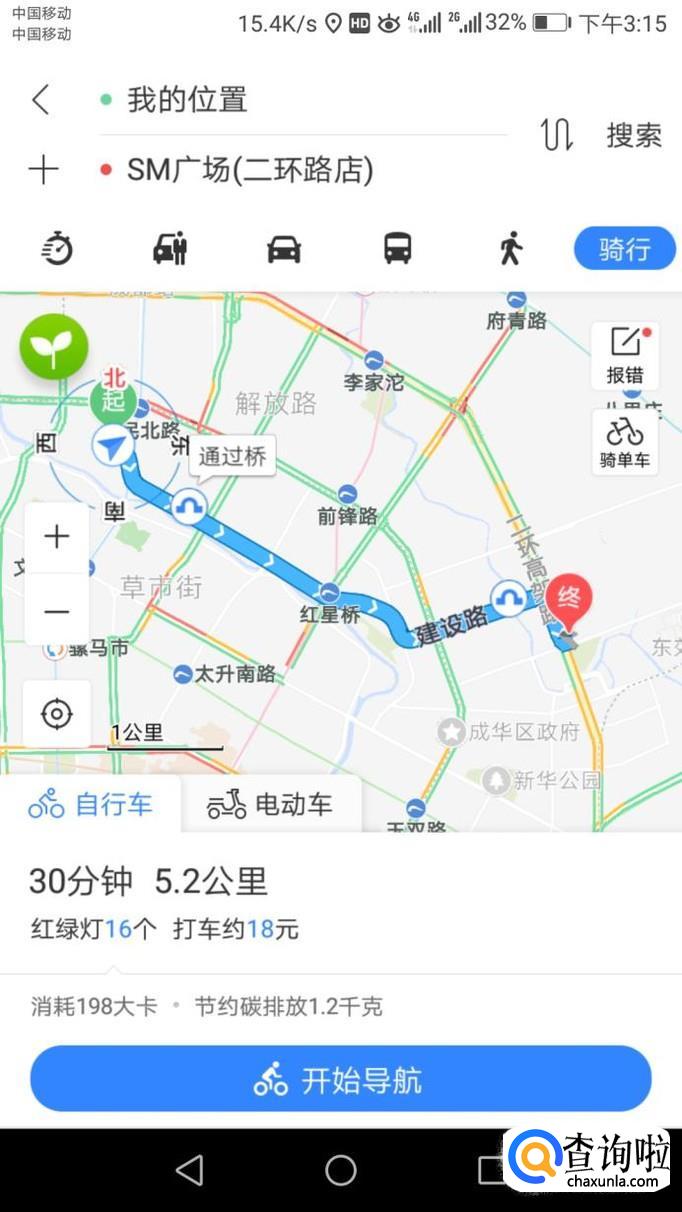
Task: Switch to the bus transit mode
Action: pyautogui.click(x=398, y=248)
